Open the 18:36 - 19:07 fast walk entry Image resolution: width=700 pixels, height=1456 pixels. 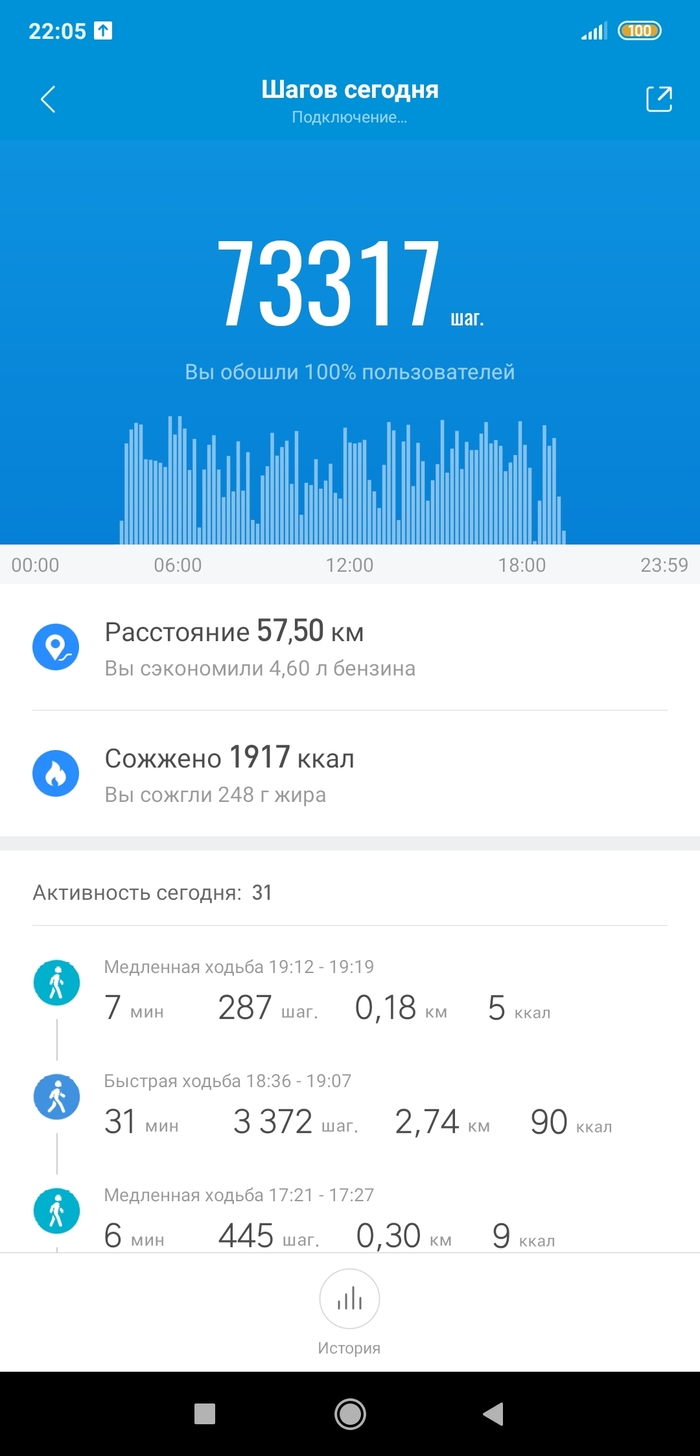(x=349, y=1106)
